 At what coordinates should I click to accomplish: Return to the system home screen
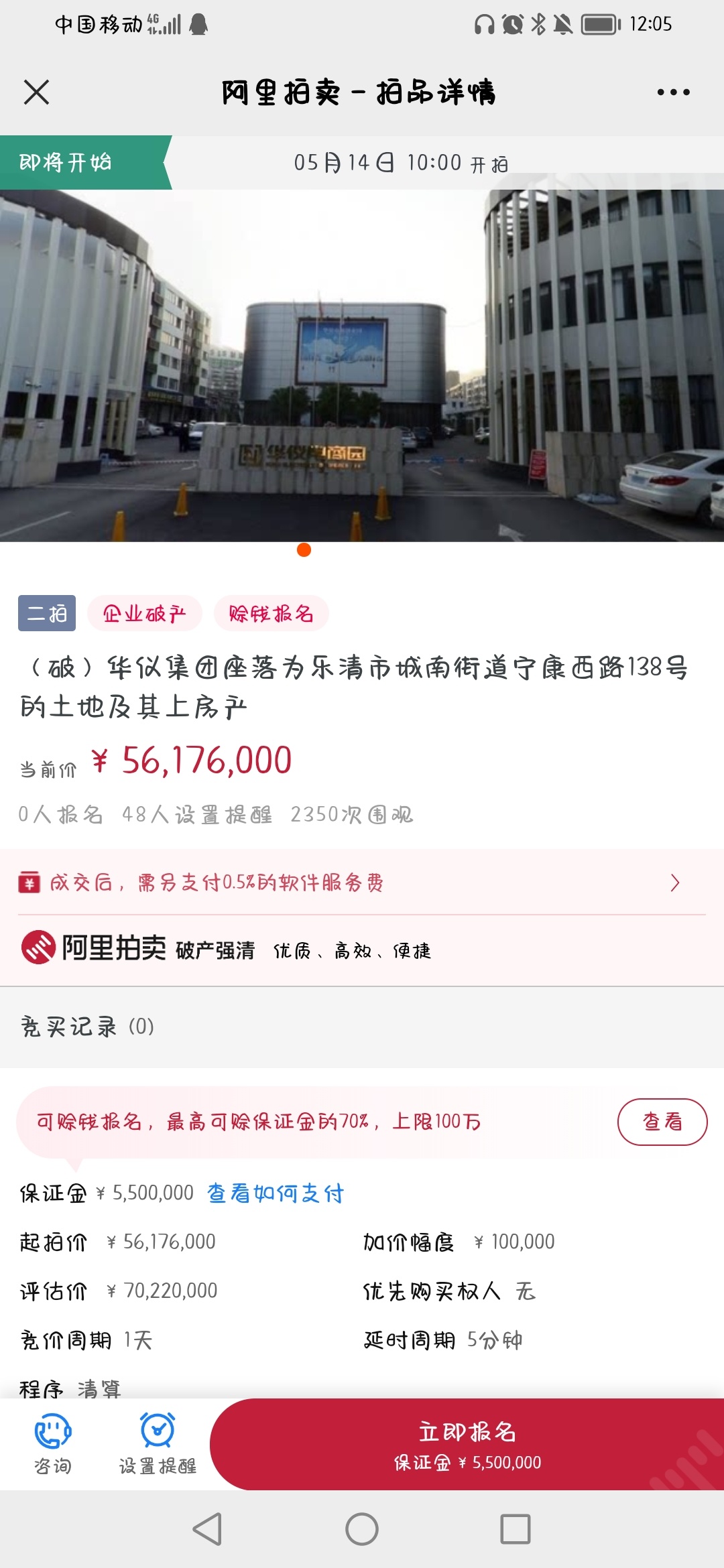(x=362, y=1529)
